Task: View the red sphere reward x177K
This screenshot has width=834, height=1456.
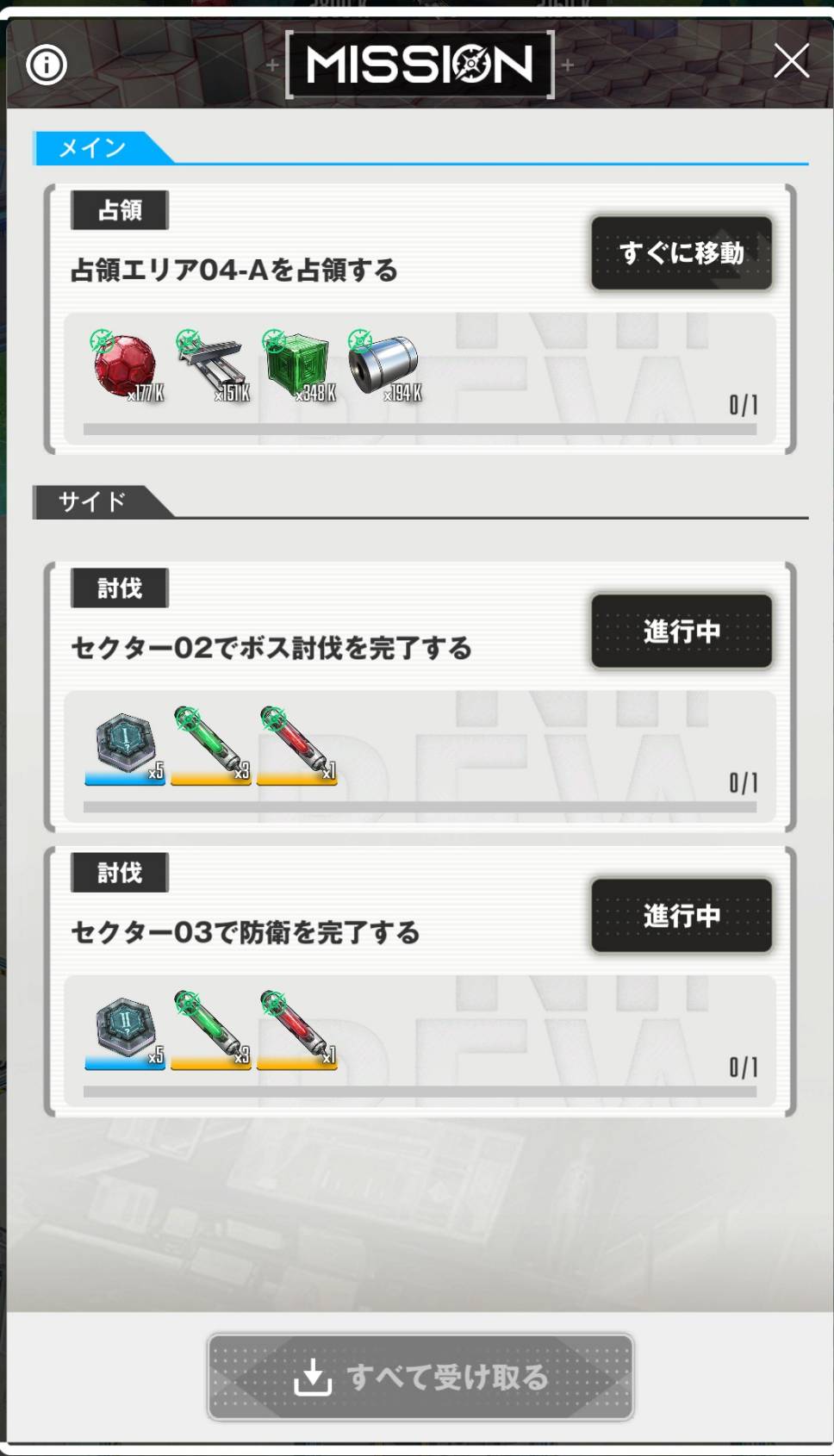Action: (x=126, y=366)
